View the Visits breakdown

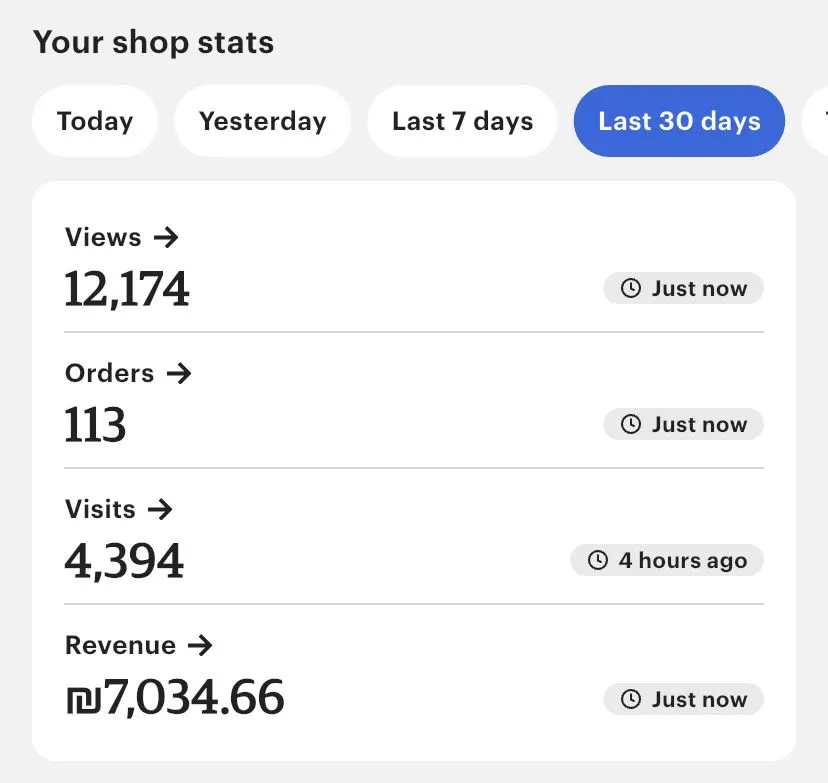point(119,510)
